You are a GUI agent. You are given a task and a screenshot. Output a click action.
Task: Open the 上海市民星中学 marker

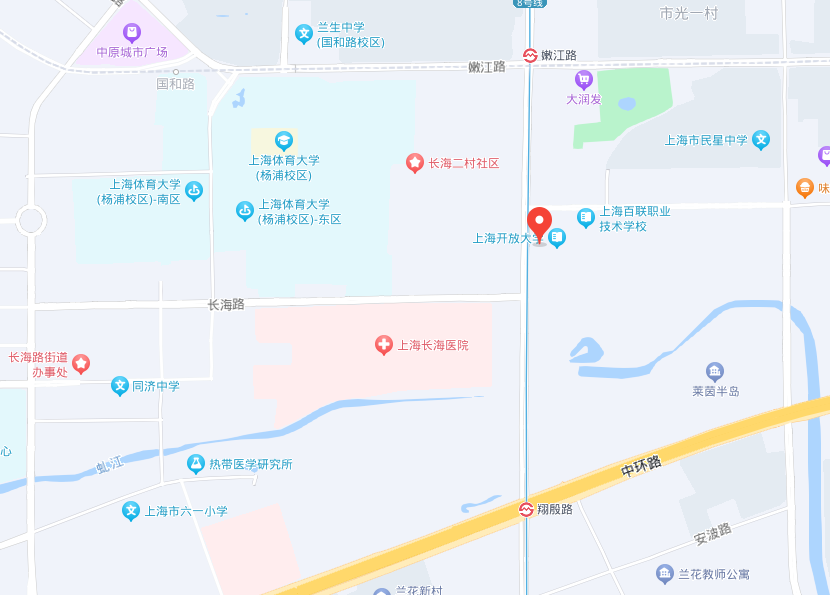point(761,140)
